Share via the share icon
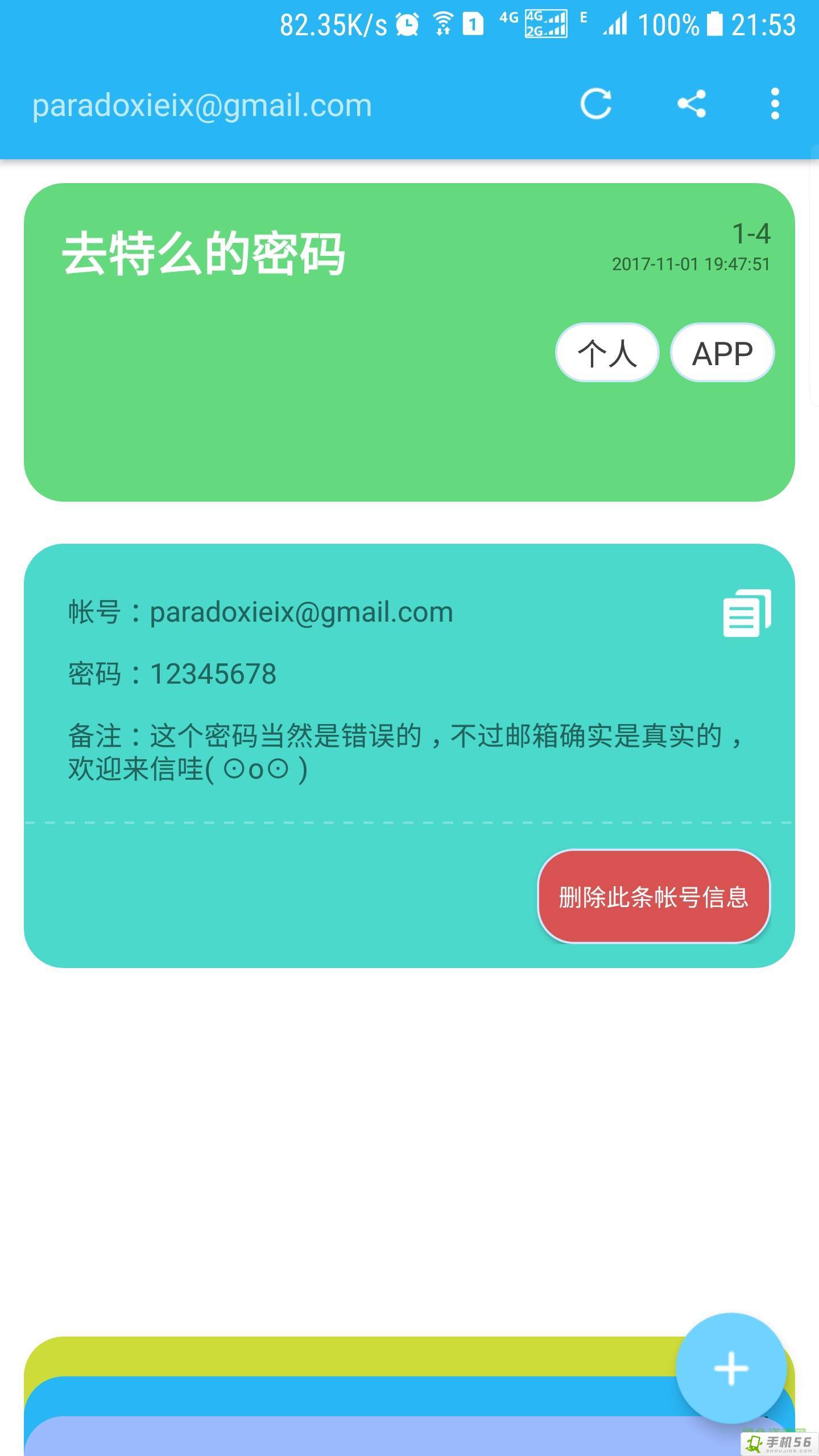The width and height of the screenshot is (819, 1456). point(692,104)
